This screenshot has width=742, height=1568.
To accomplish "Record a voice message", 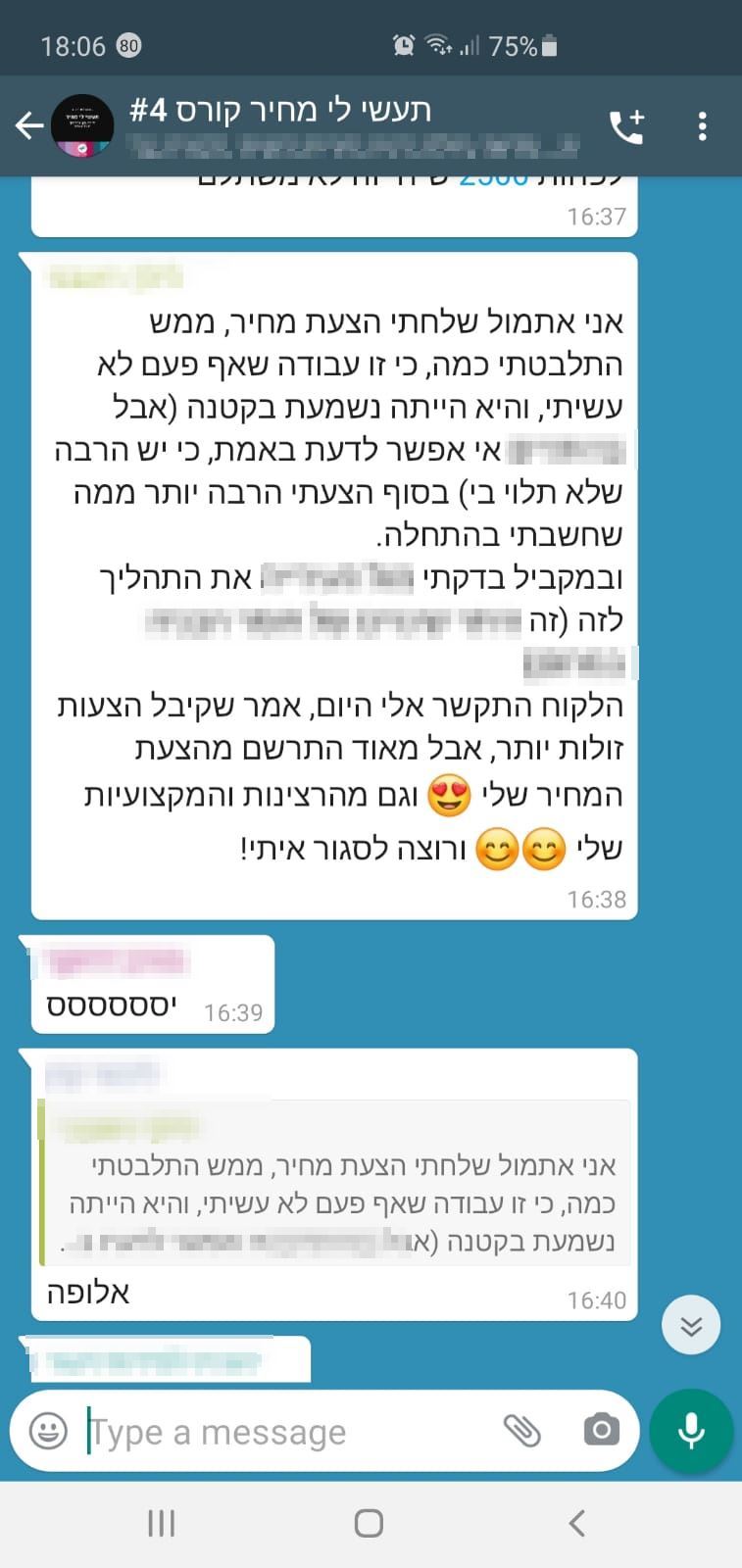I will tap(691, 1431).
